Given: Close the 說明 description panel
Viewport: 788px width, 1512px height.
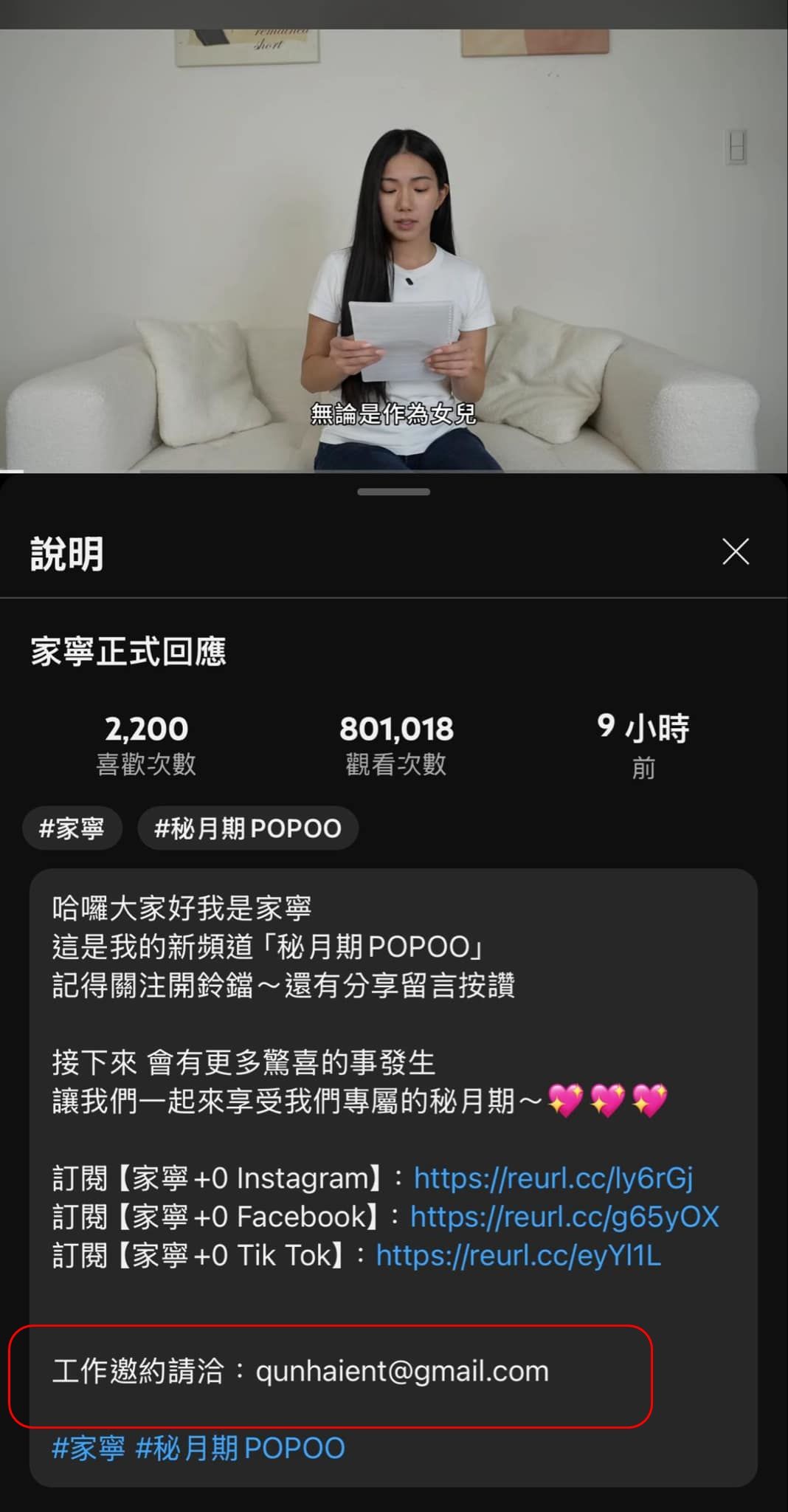Looking at the screenshot, I should (735, 551).
